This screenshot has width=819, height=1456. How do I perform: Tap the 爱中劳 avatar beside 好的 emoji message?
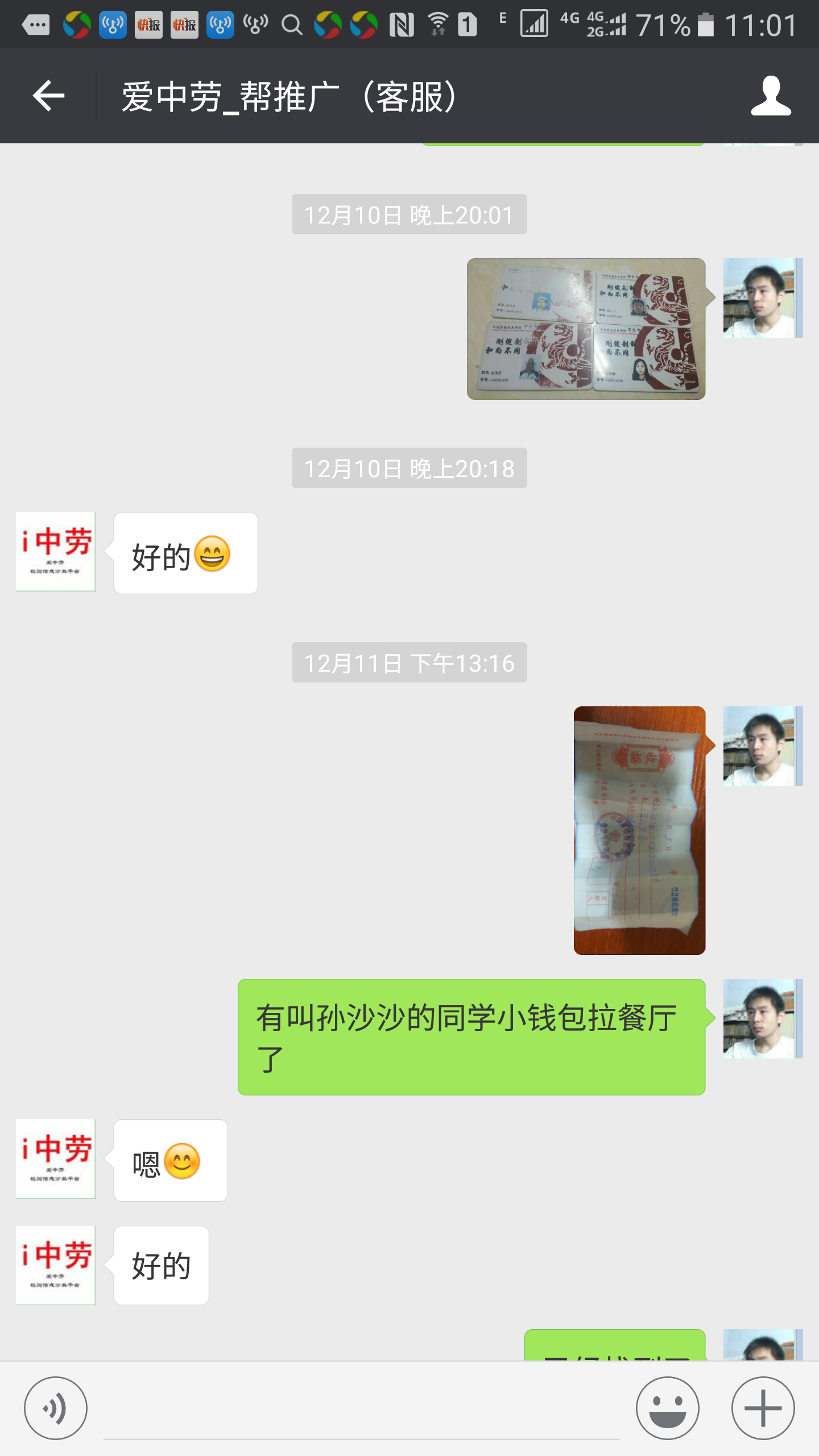pyautogui.click(x=56, y=552)
